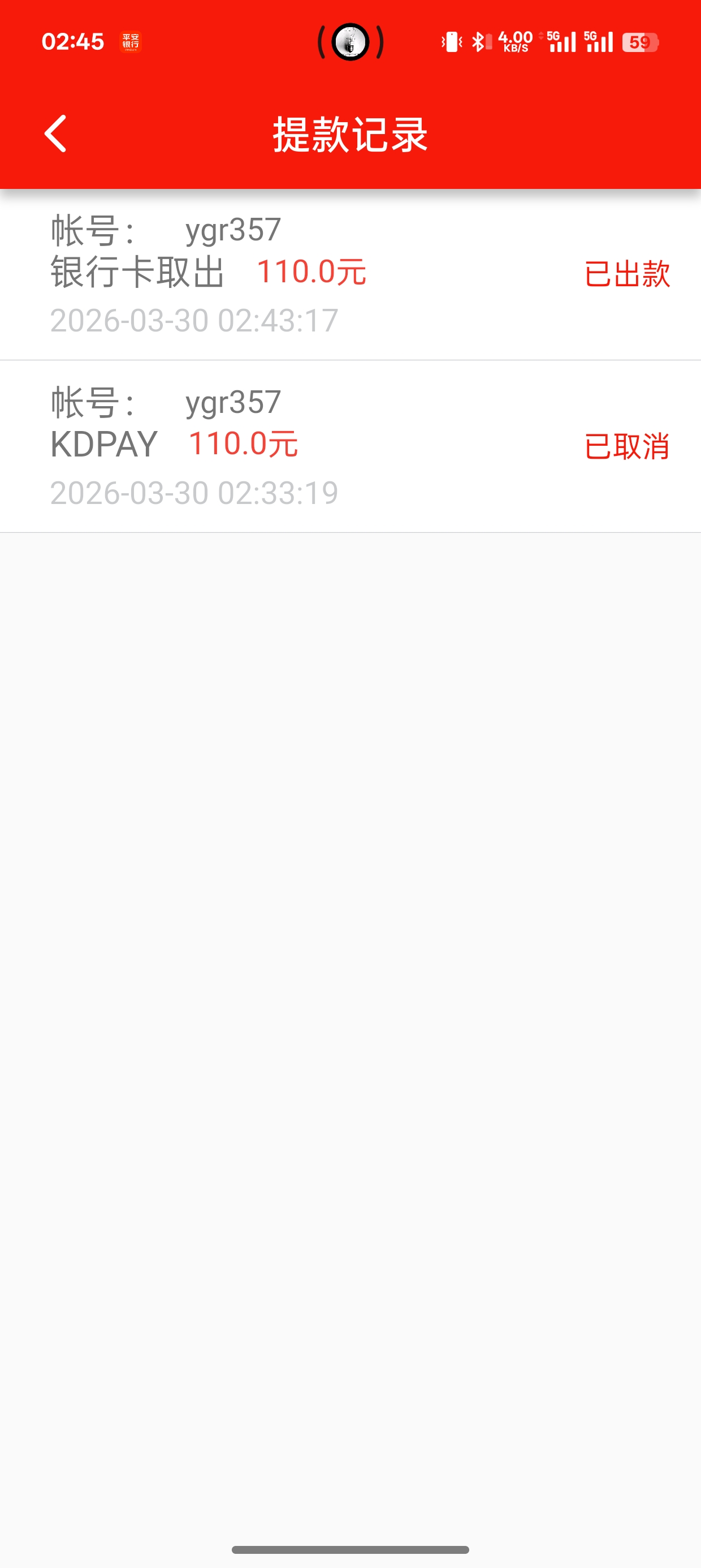This screenshot has height=1568, width=701.
Task: Open the 银行卡取出 110.0元 withdrawal record
Action: tap(350, 274)
